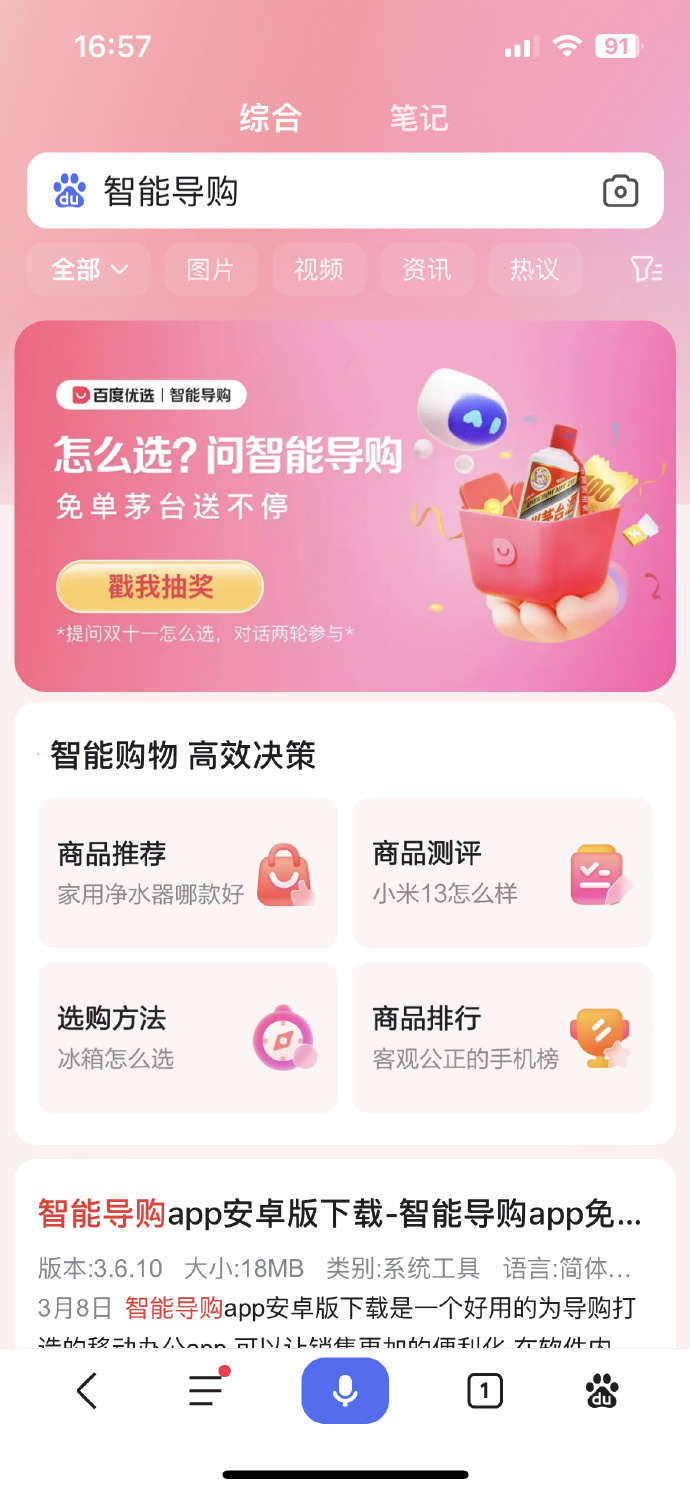Filter results by 视频
The image size is (690, 1493).
(x=319, y=269)
